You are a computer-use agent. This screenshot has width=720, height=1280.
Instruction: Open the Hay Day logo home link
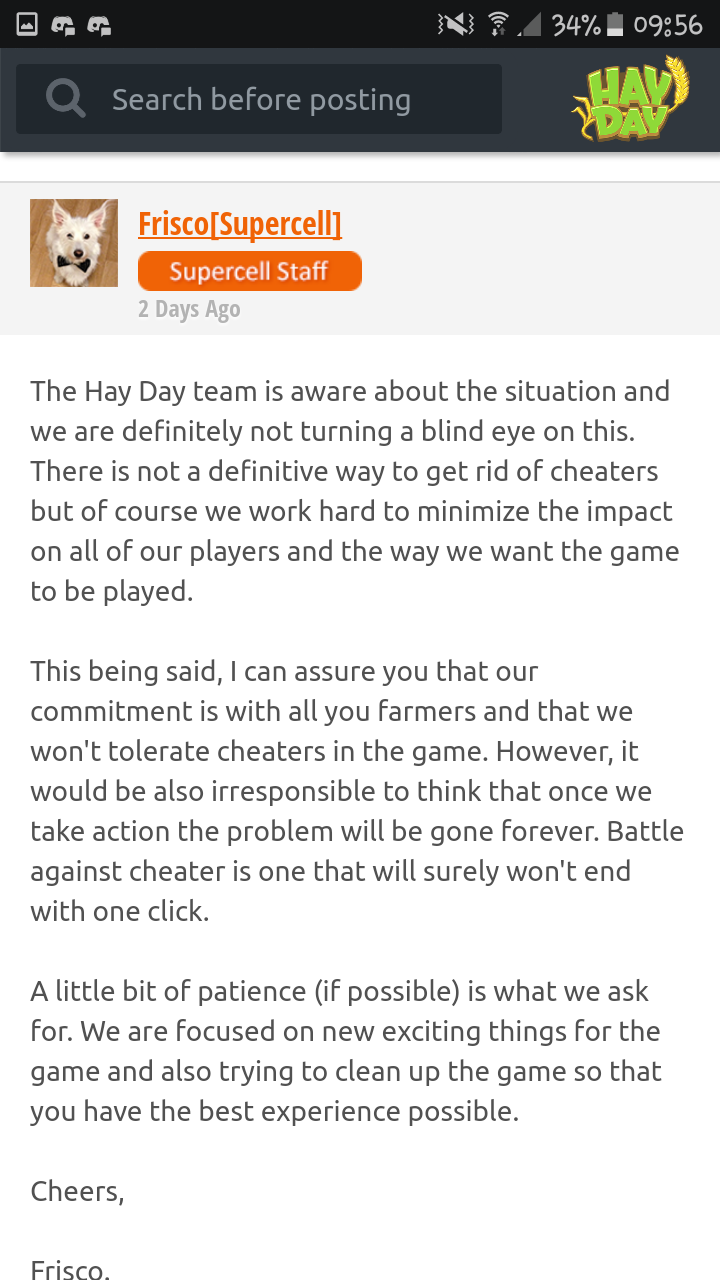point(630,99)
